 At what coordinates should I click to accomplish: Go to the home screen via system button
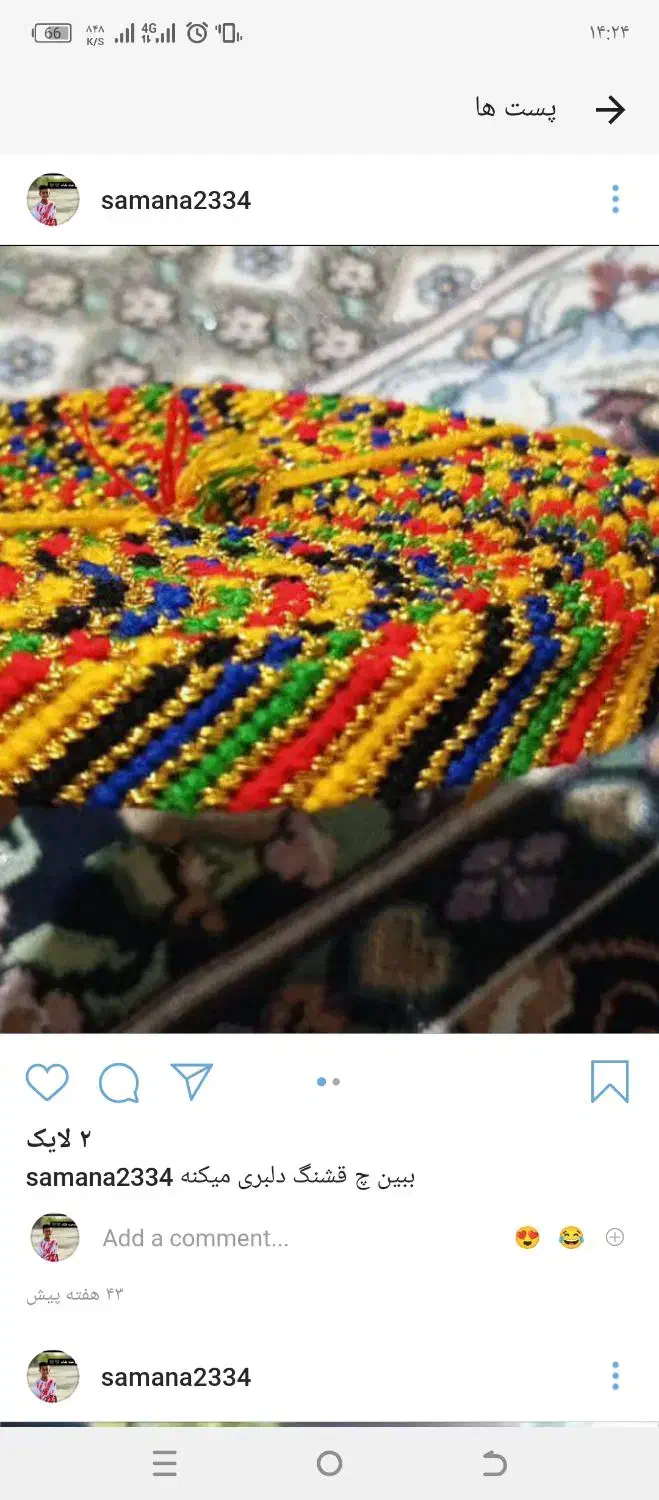click(329, 1464)
